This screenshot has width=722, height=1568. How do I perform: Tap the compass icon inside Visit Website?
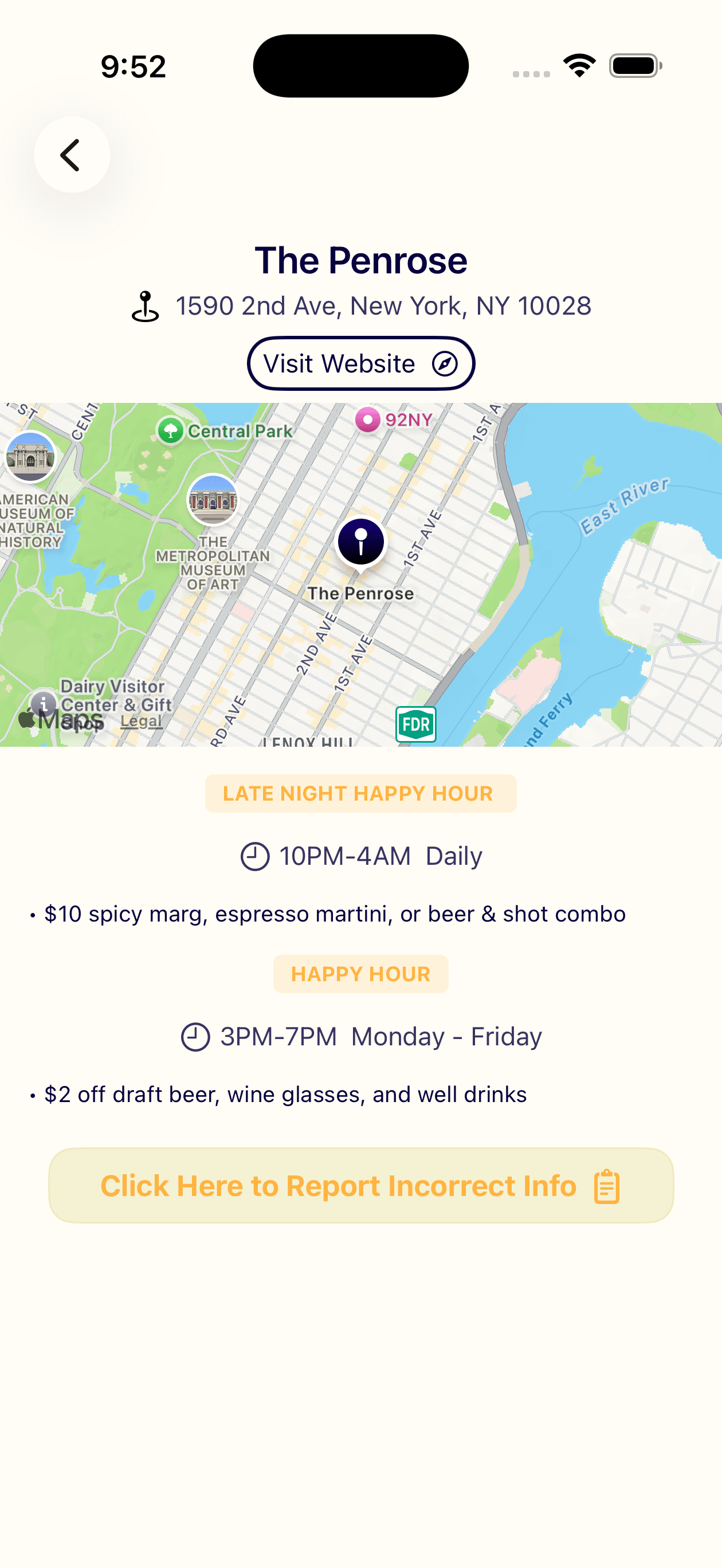(445, 363)
